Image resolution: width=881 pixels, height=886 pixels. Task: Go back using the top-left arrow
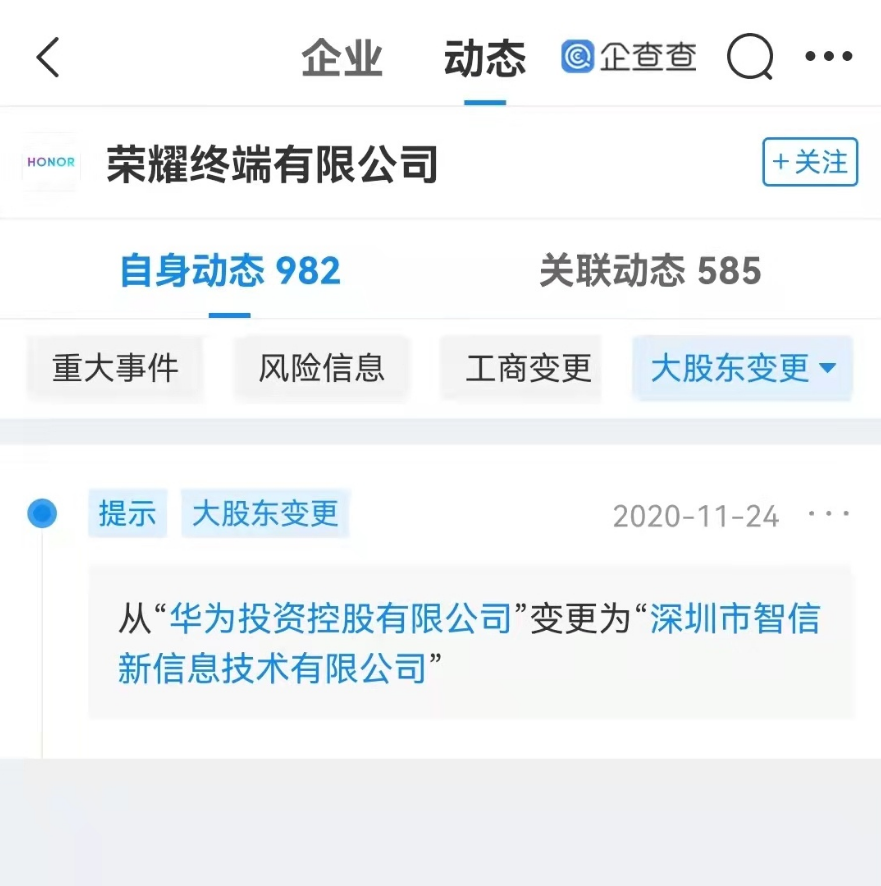click(48, 57)
